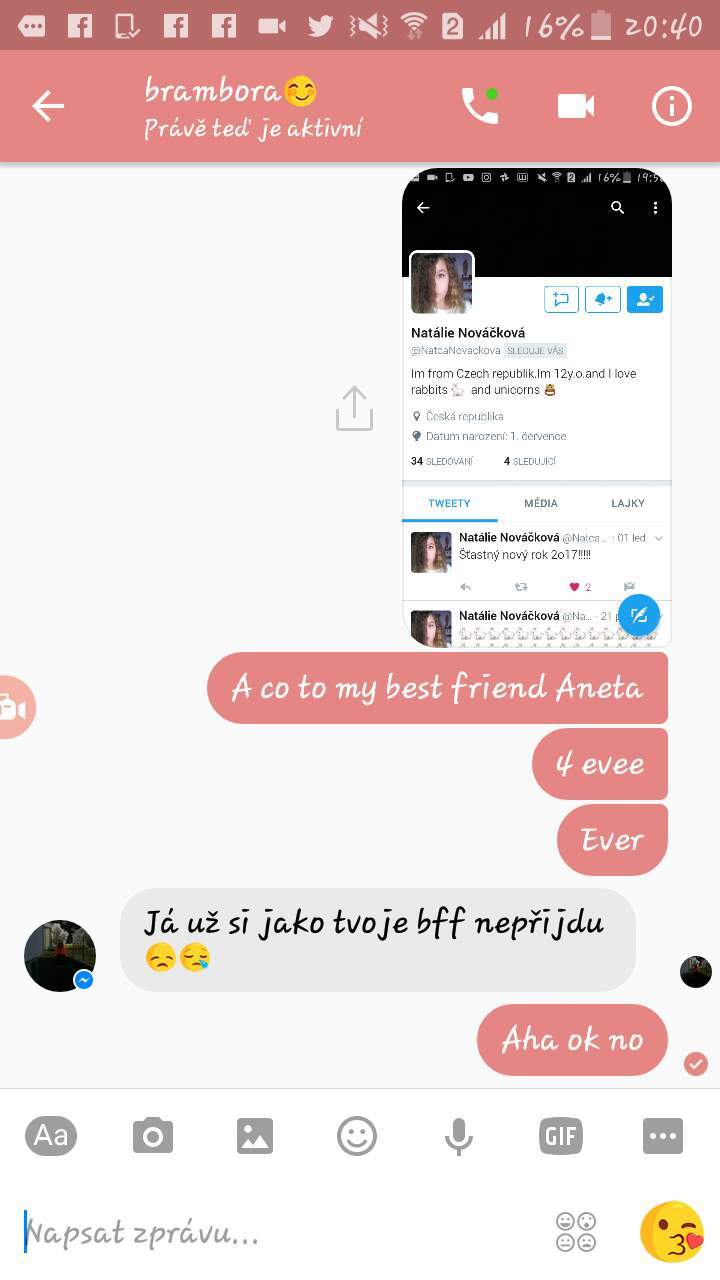
Task: Open the emoji sticker picker
Action: [x=357, y=1136]
